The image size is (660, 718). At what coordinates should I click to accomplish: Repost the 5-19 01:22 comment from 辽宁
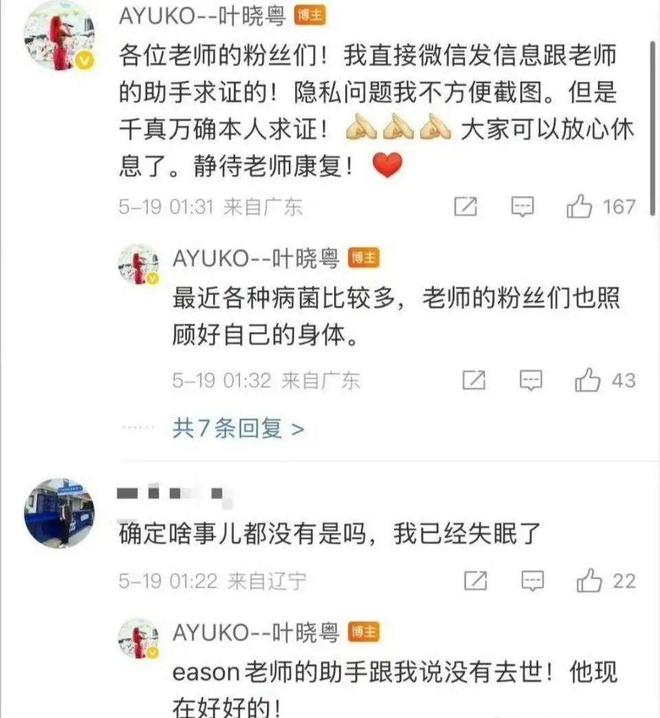(474, 580)
